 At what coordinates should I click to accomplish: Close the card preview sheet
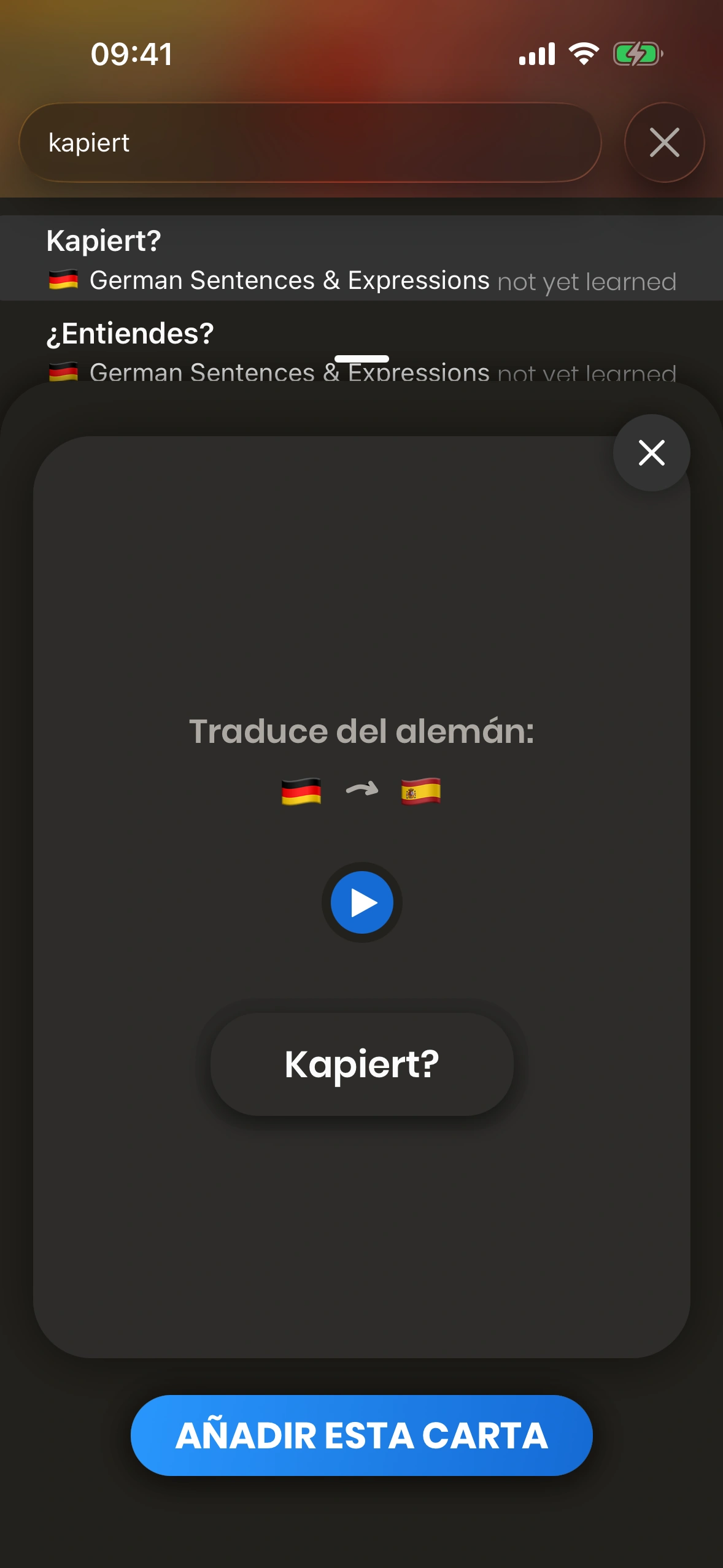coord(651,453)
